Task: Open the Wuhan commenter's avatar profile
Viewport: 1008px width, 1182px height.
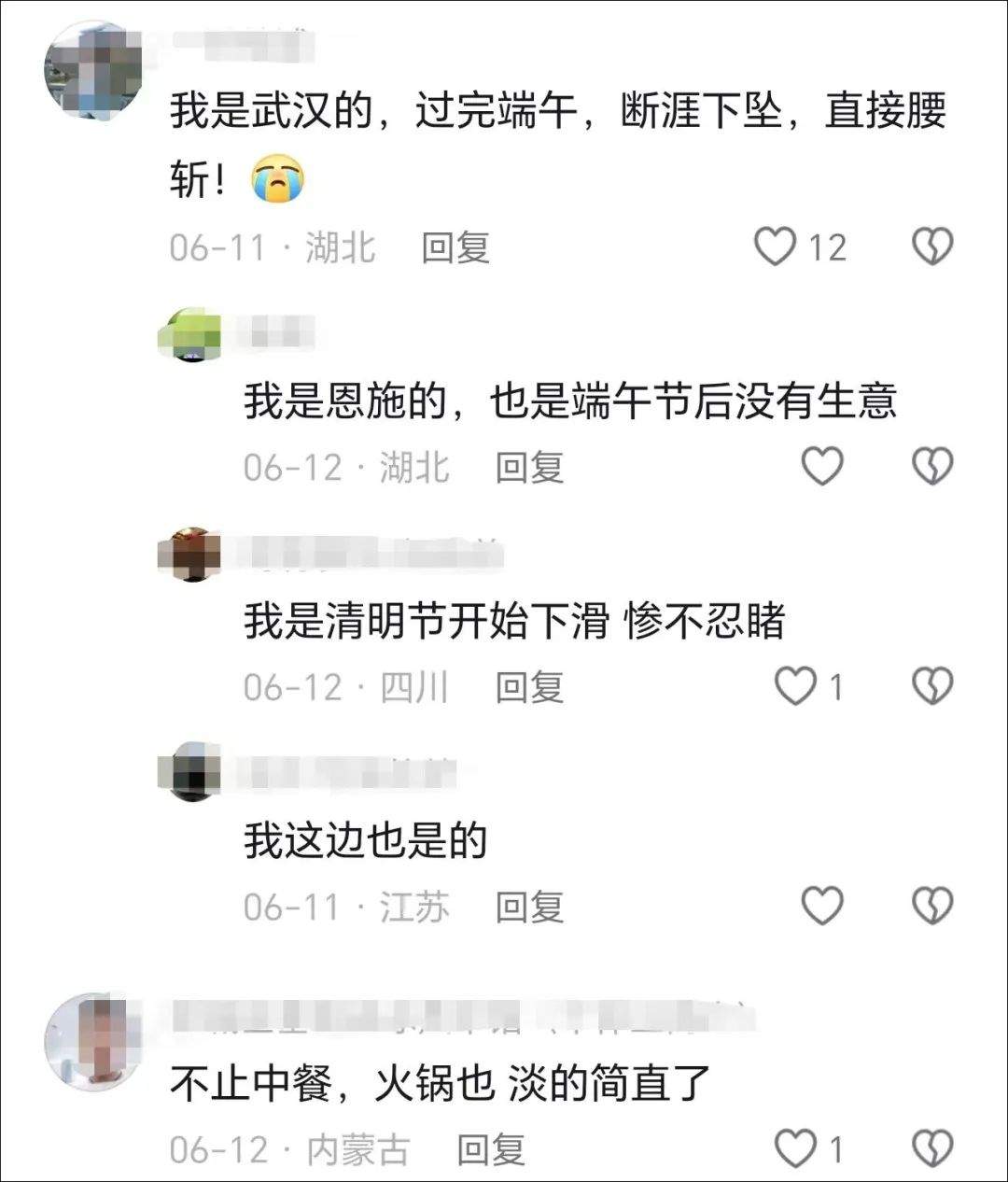Action: coord(91,70)
